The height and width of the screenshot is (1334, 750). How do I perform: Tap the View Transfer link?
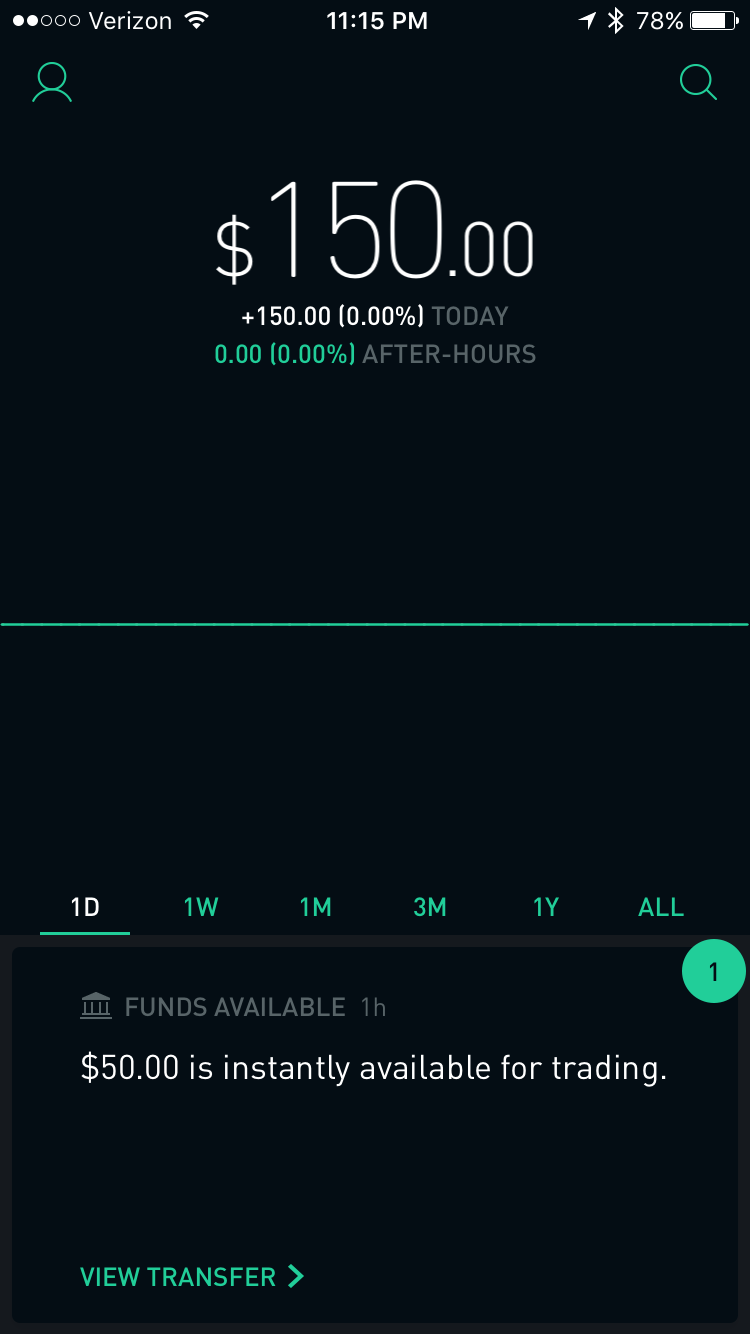click(192, 1277)
